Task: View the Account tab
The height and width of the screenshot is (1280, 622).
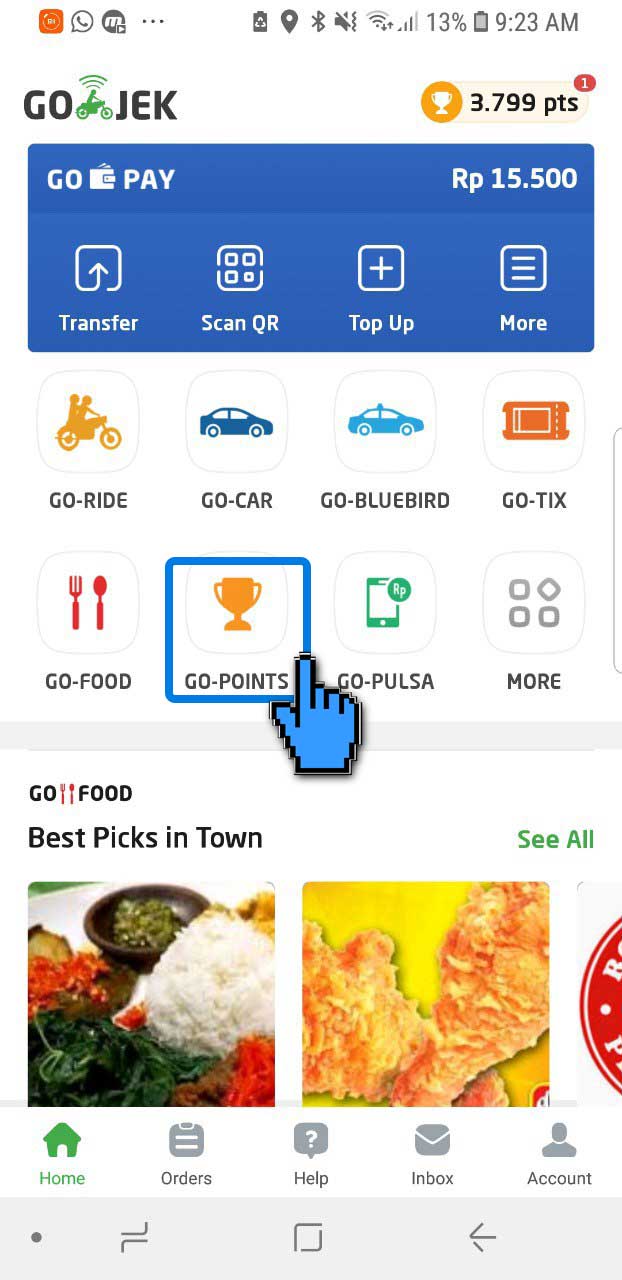Action: click(x=559, y=1153)
